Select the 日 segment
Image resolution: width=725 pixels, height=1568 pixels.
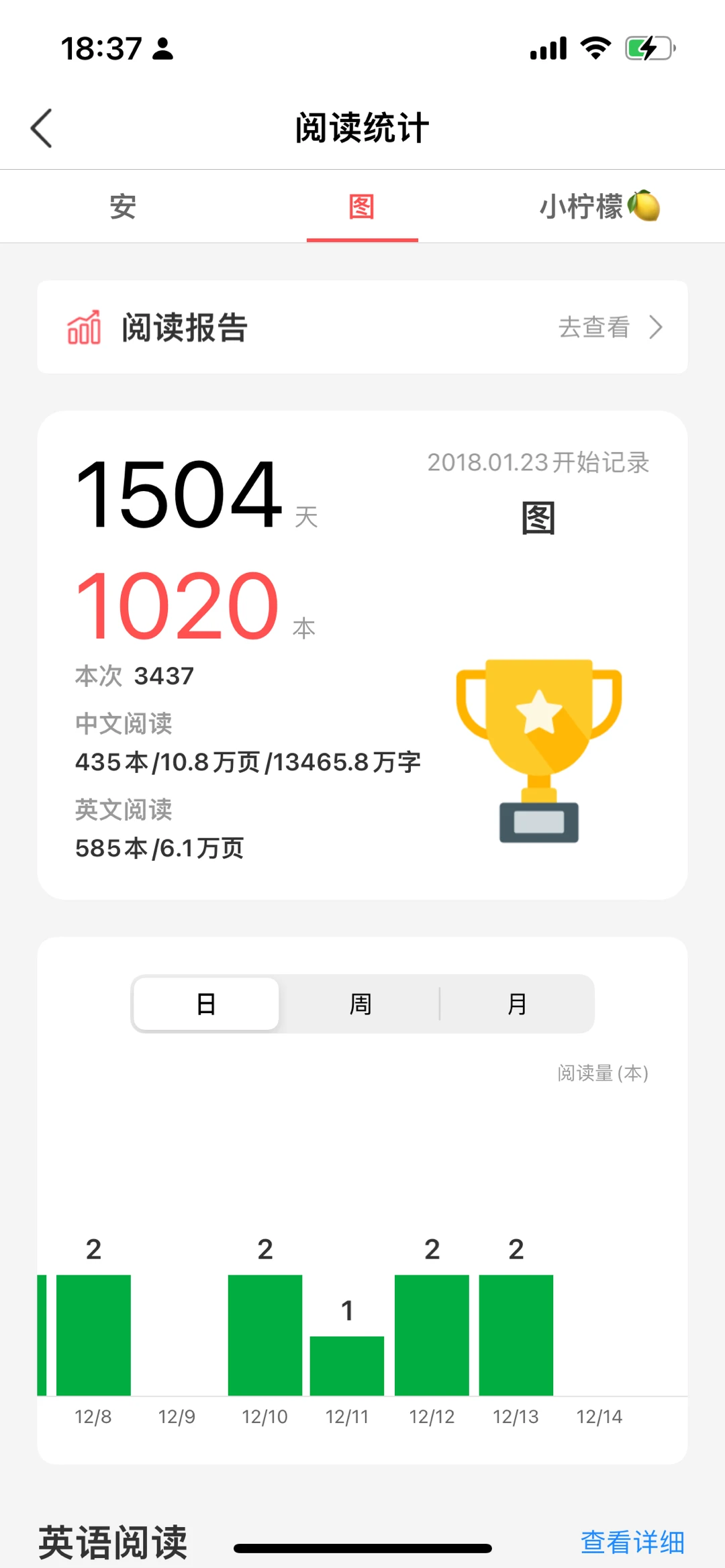click(x=206, y=1004)
